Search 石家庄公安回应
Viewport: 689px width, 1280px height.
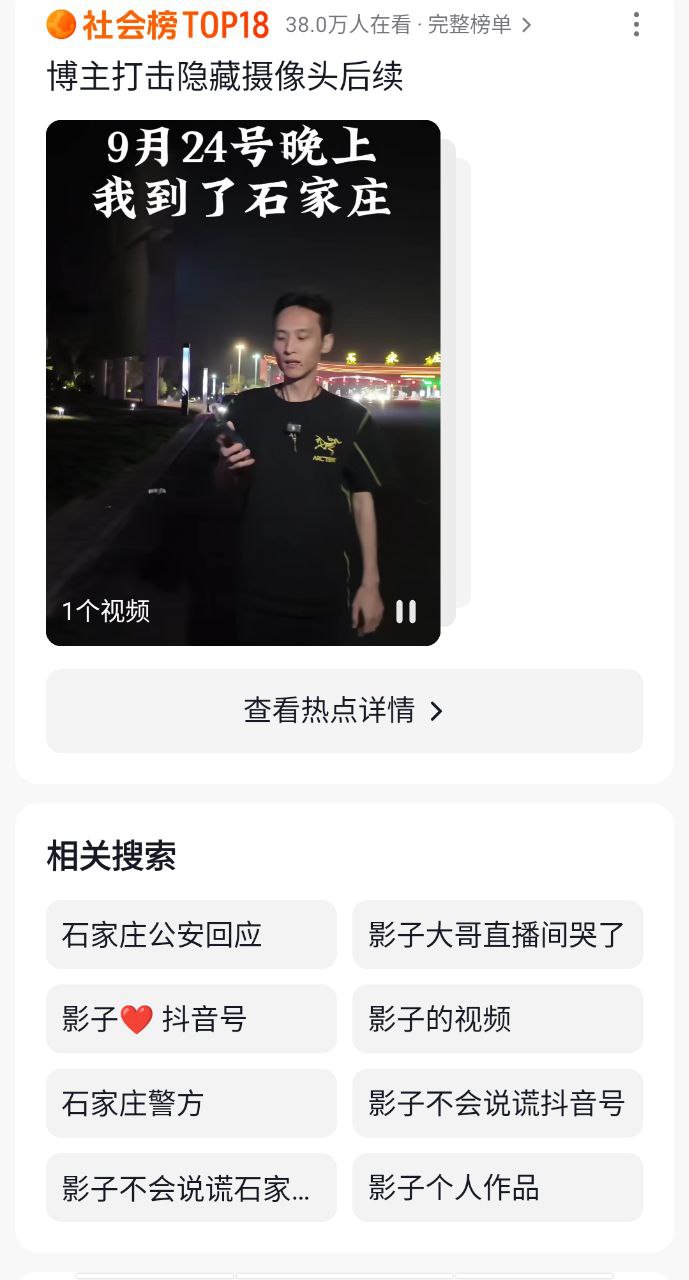tap(191, 934)
